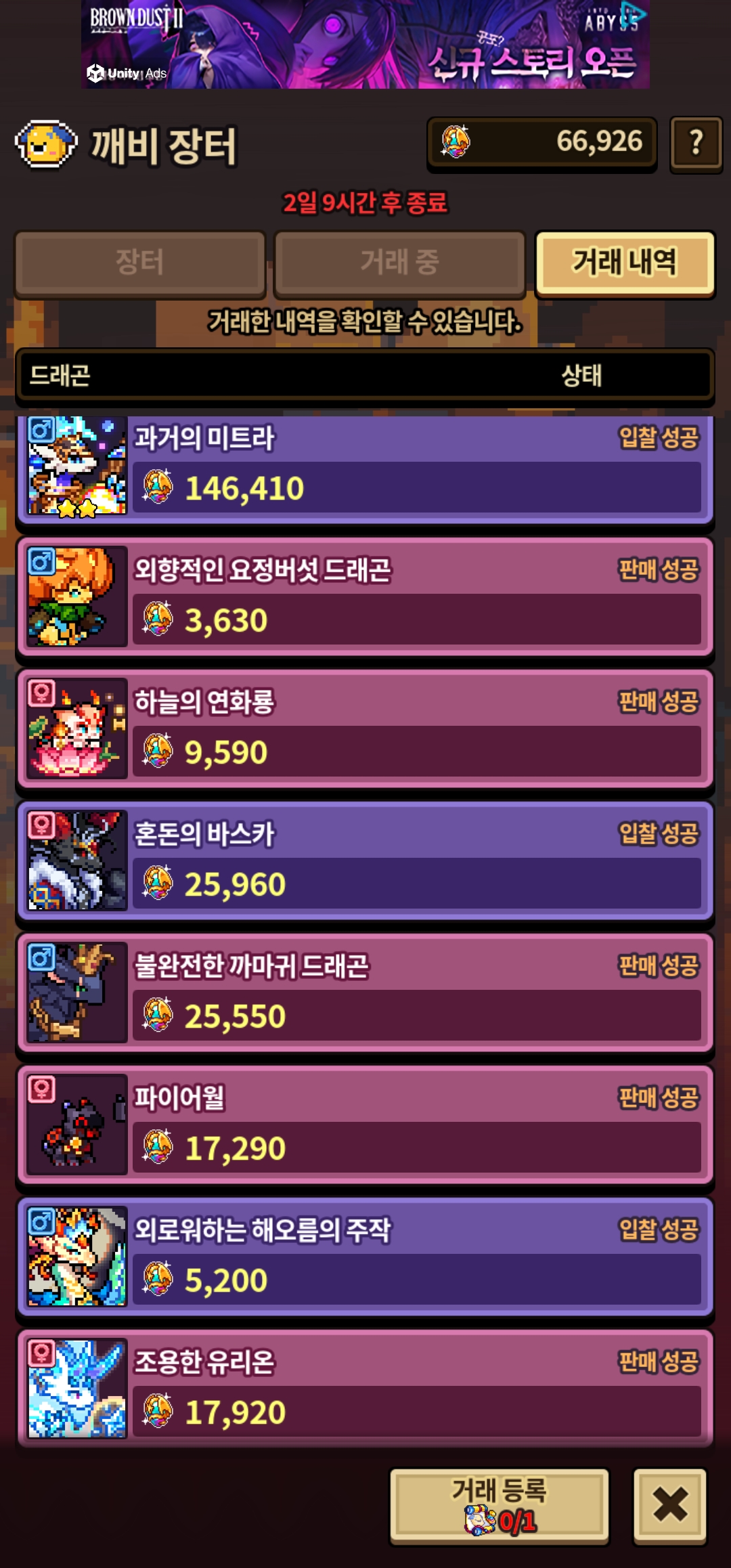Open the 혼돈의 바스카 trade entry
The image size is (731, 1568).
click(x=365, y=861)
